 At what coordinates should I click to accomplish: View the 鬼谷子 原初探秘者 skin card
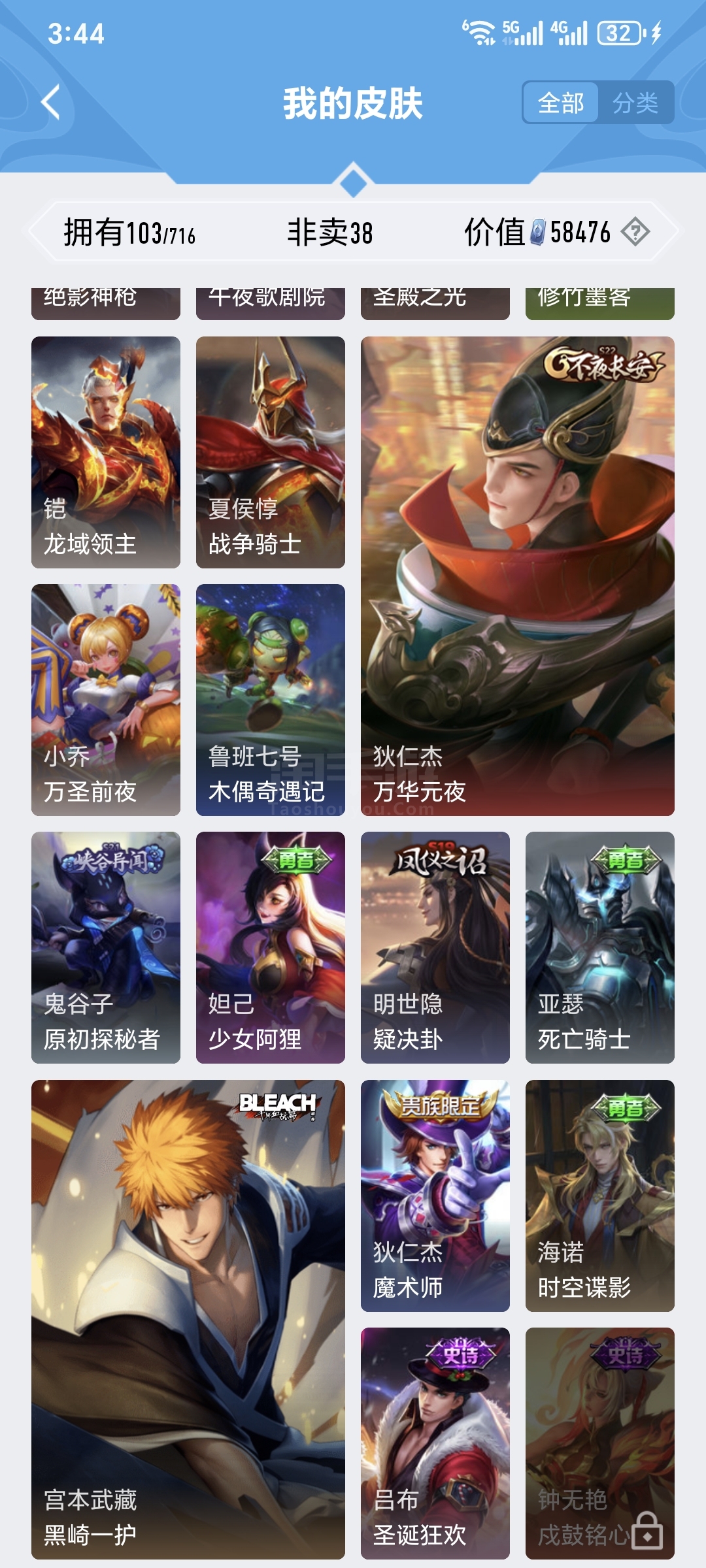tap(106, 947)
